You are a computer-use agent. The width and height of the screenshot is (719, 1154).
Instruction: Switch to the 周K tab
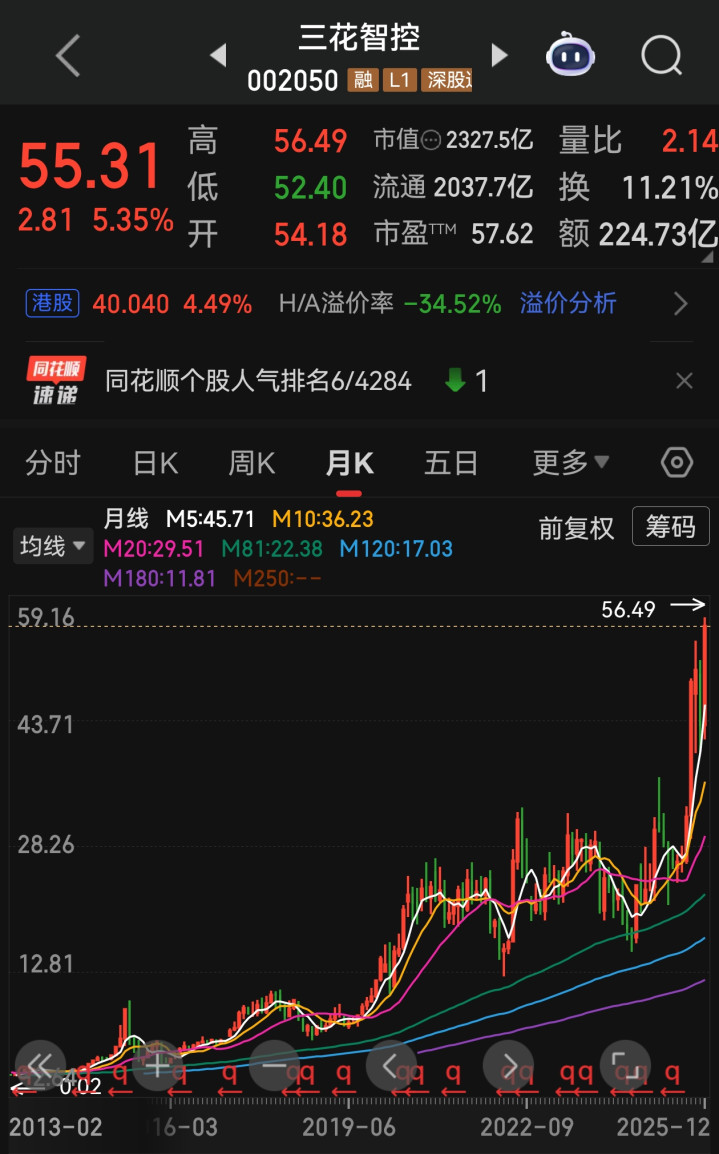[x=251, y=463]
